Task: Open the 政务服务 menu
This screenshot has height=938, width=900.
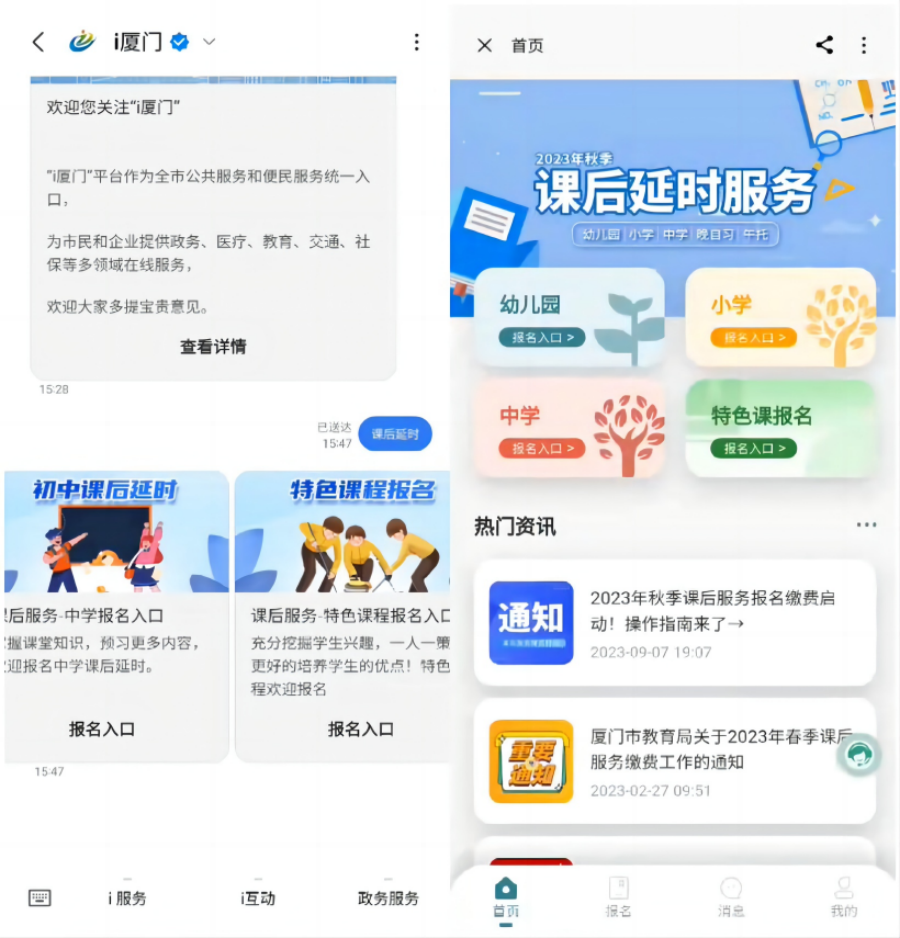Action: [388, 898]
